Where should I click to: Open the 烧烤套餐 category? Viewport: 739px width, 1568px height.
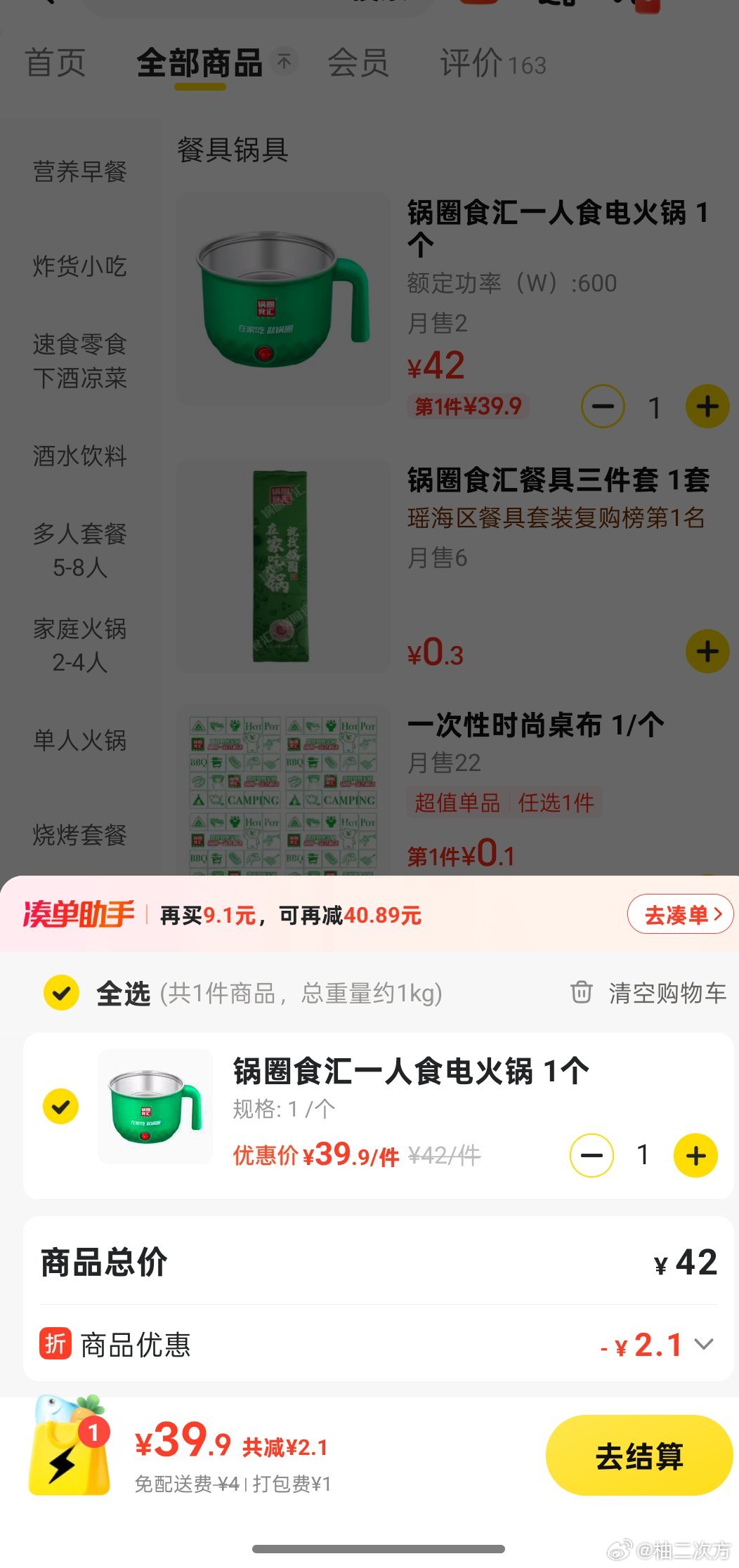pos(79,835)
